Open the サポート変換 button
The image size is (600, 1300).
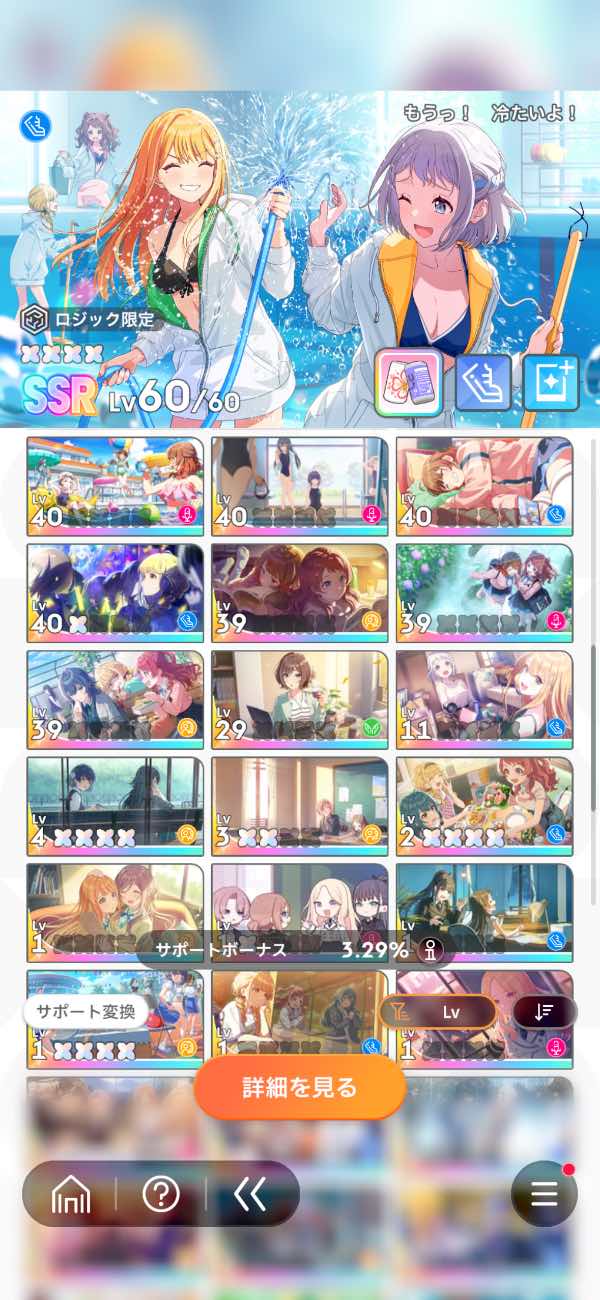point(85,1011)
